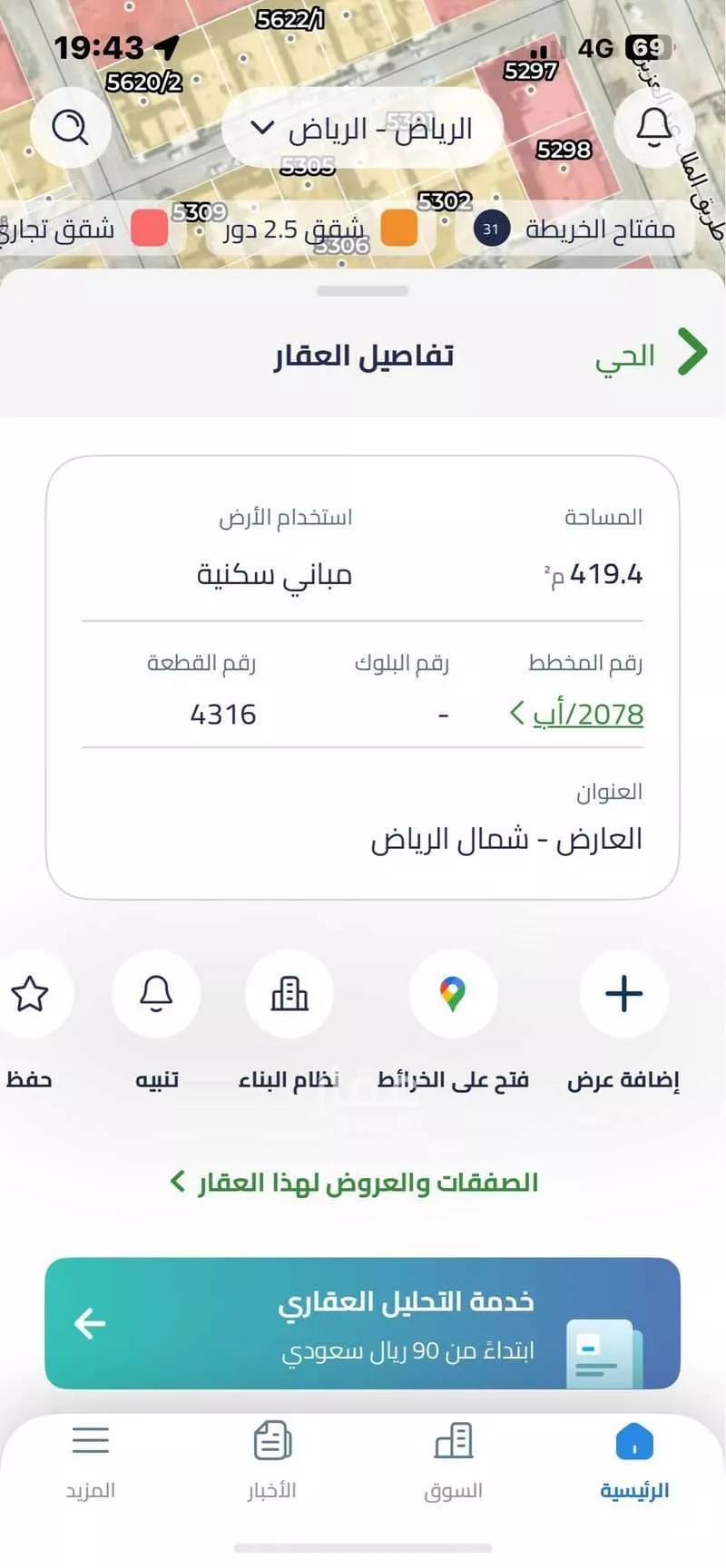
Task: Open the search magnifier on the map
Action: 70,128
